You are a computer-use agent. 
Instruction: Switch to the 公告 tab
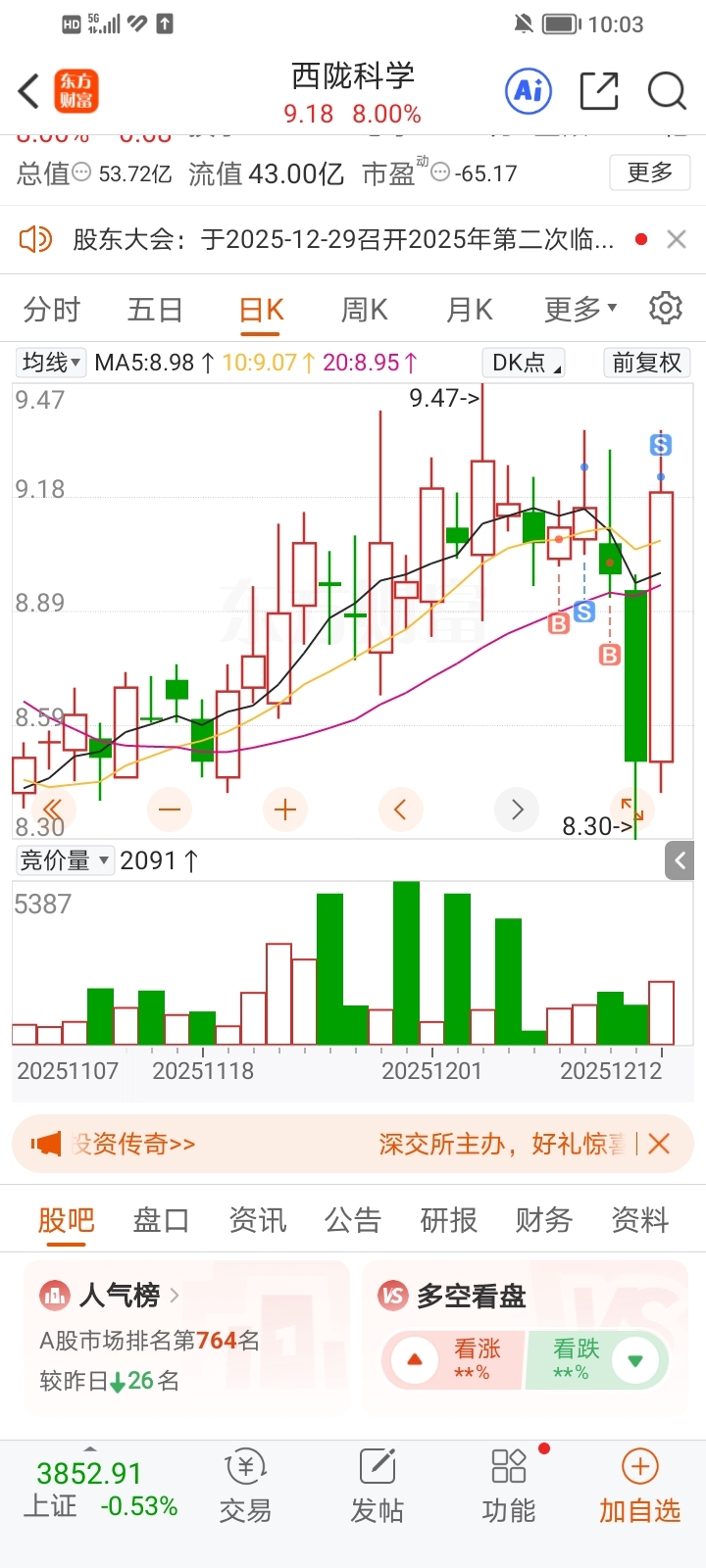pyautogui.click(x=353, y=1220)
